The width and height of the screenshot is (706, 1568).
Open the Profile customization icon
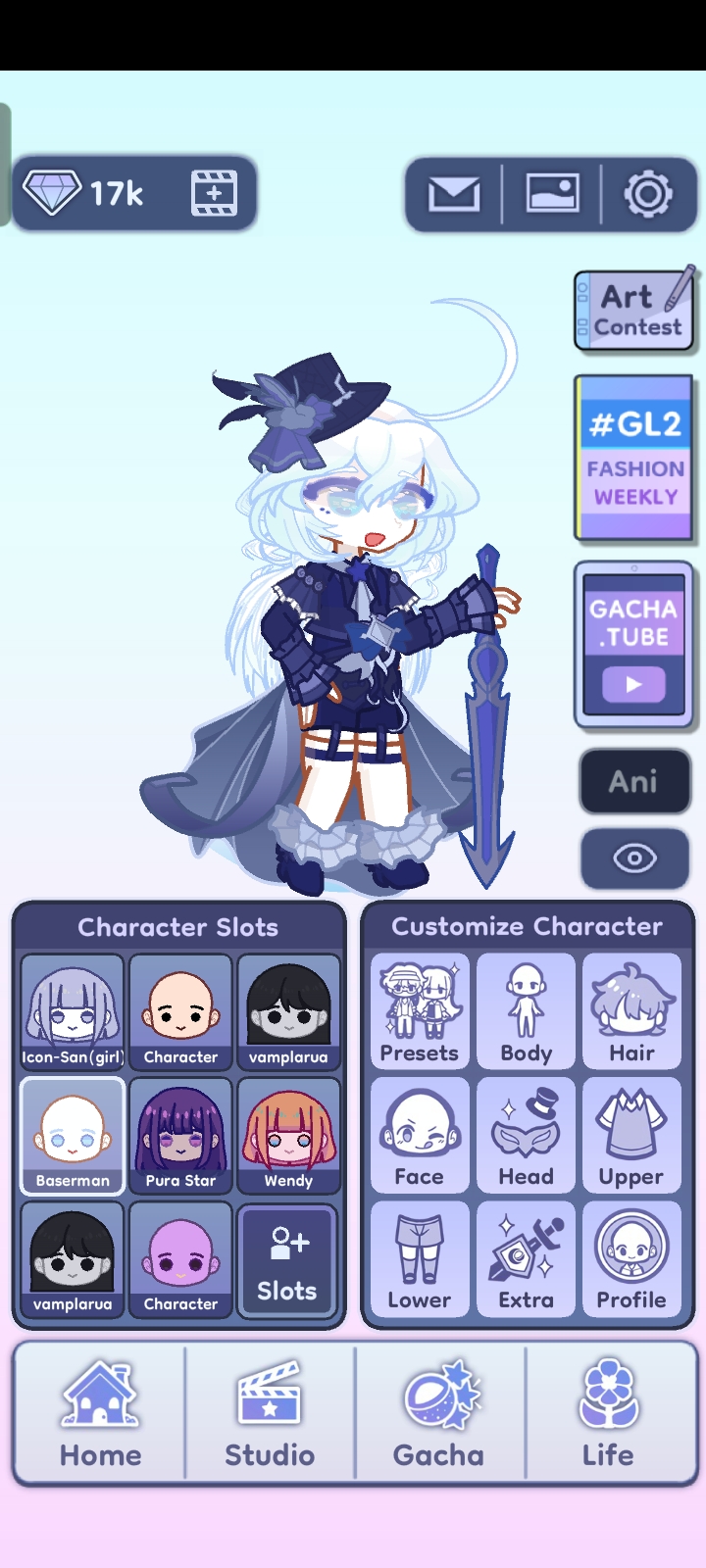coord(632,1258)
